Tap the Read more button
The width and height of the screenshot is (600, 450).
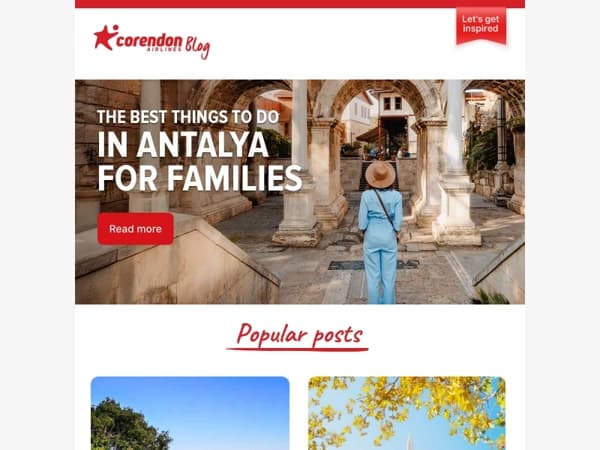135,229
